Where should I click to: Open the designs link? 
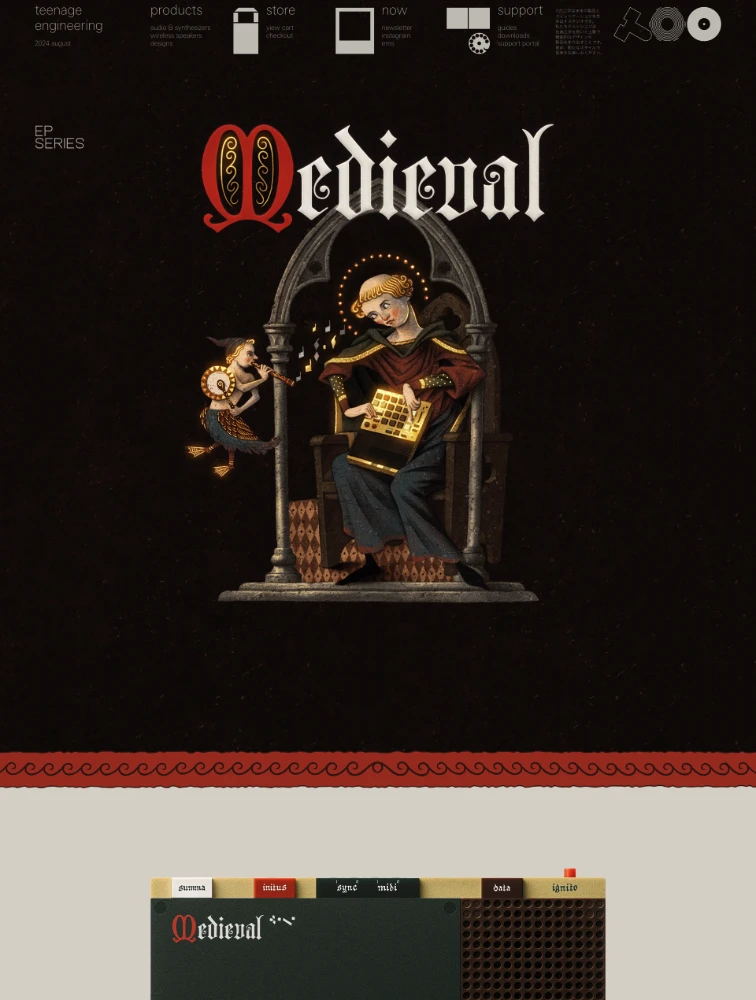[x=161, y=44]
